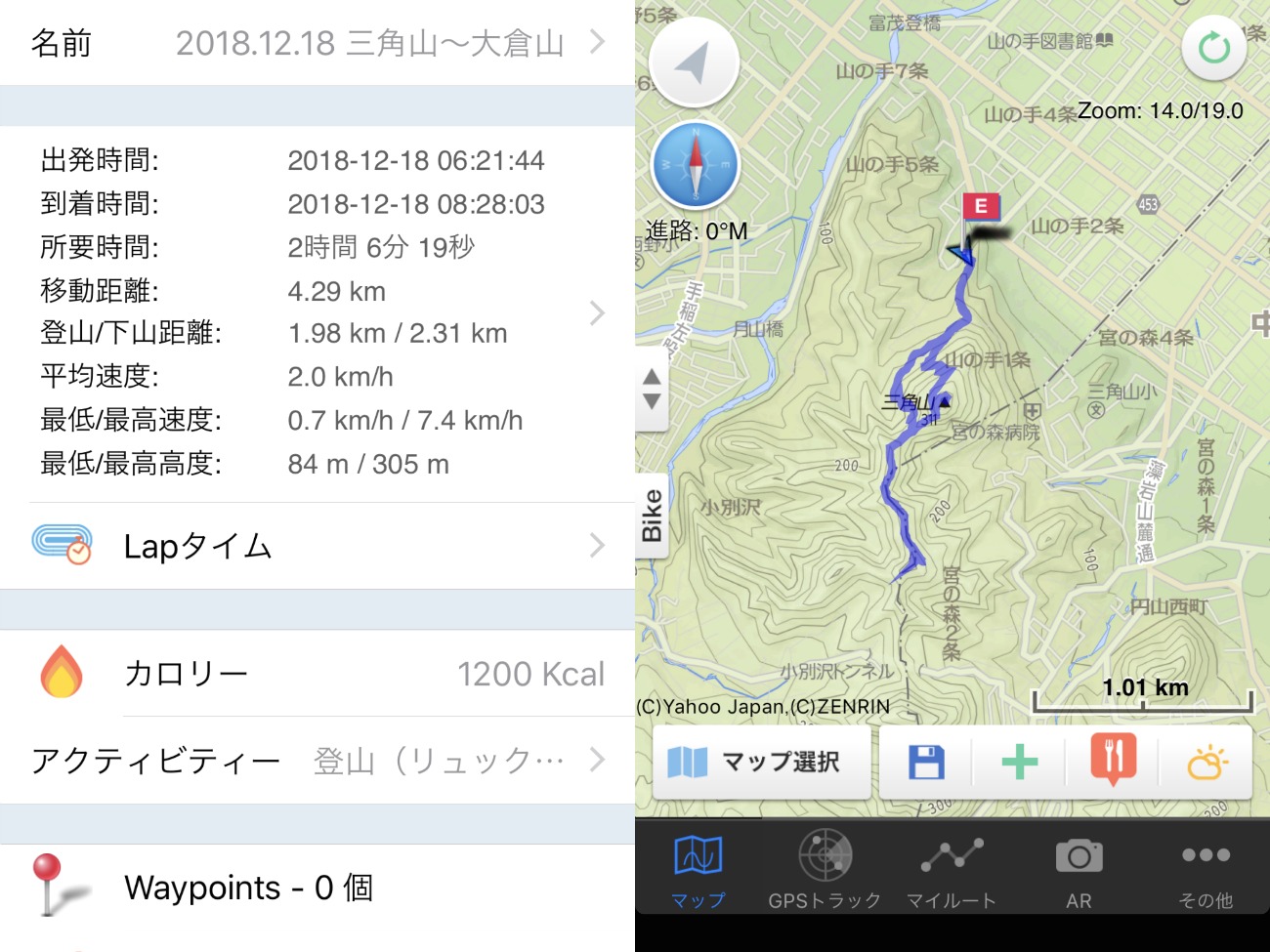The image size is (1270, 952).
Task: Open マップ選択 map selection
Action: pyautogui.click(x=761, y=763)
